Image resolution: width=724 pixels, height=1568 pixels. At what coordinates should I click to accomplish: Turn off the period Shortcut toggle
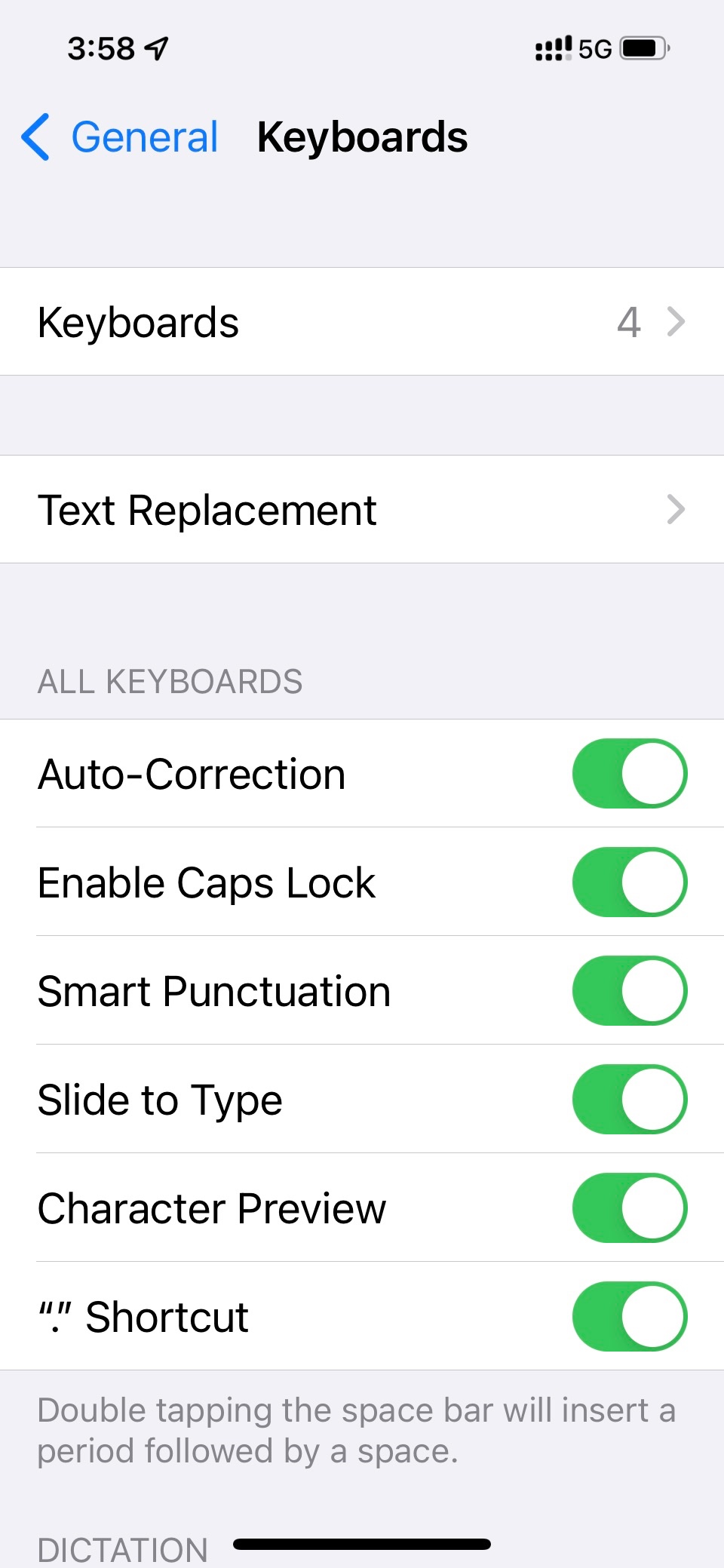click(629, 1317)
